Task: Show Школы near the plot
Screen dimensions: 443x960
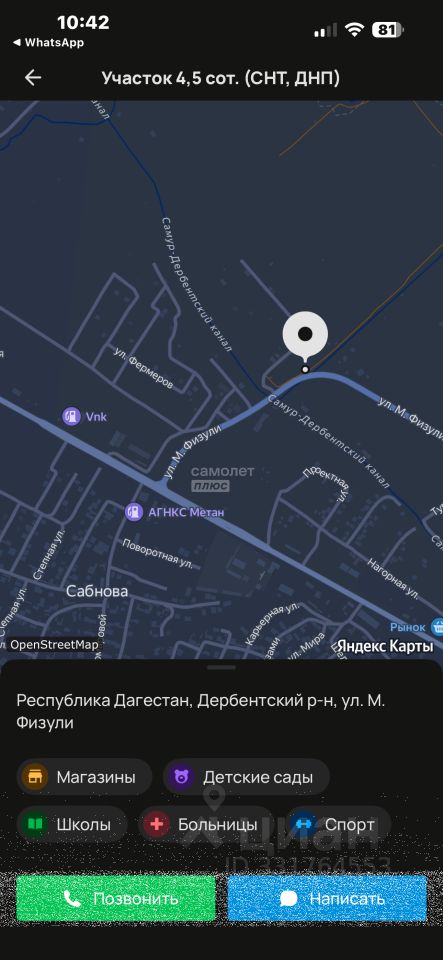Action: pos(72,824)
